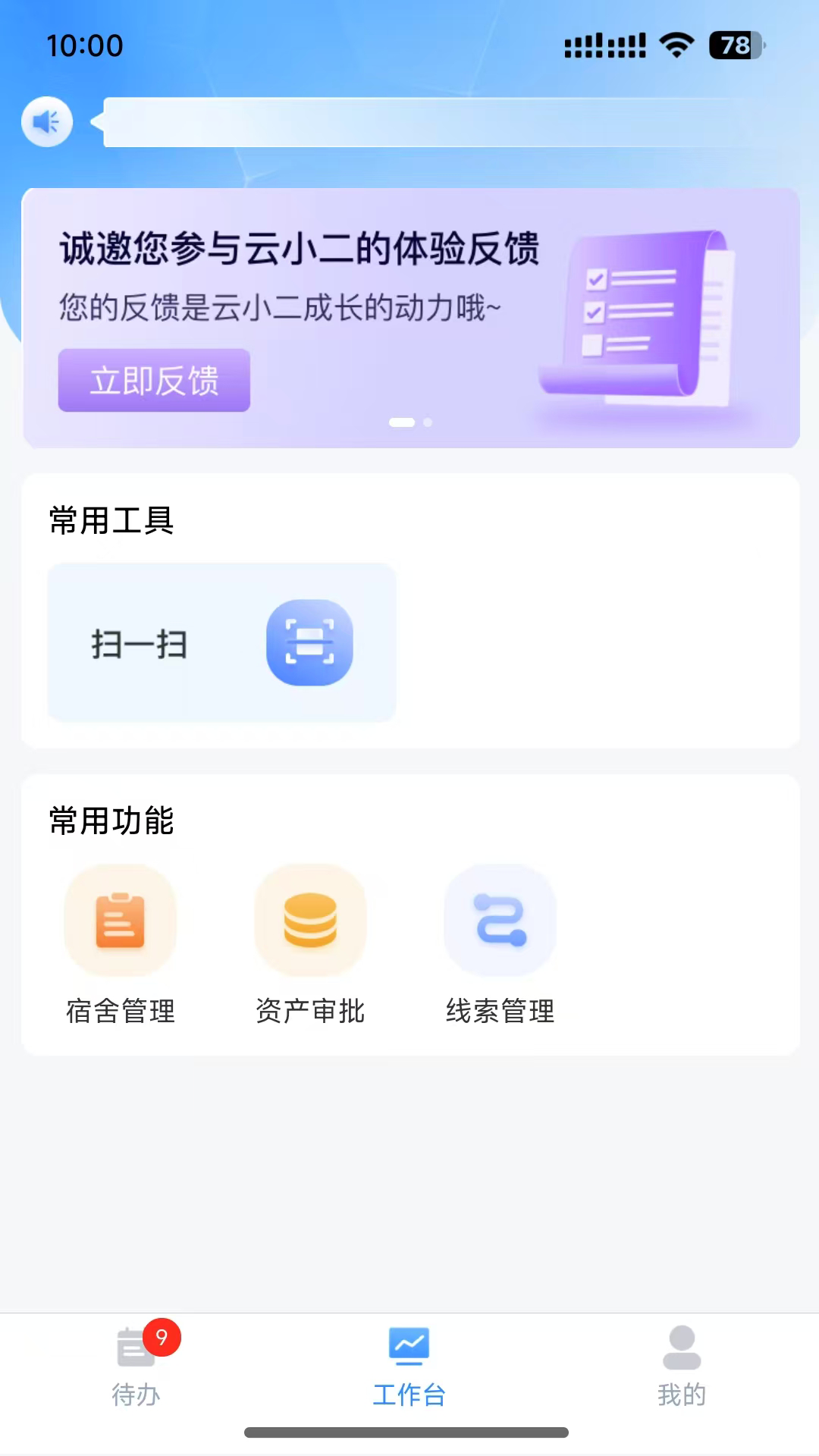The image size is (819, 1456).
Task: Tap the Wi-Fi icon in status bar
Action: [677, 45]
